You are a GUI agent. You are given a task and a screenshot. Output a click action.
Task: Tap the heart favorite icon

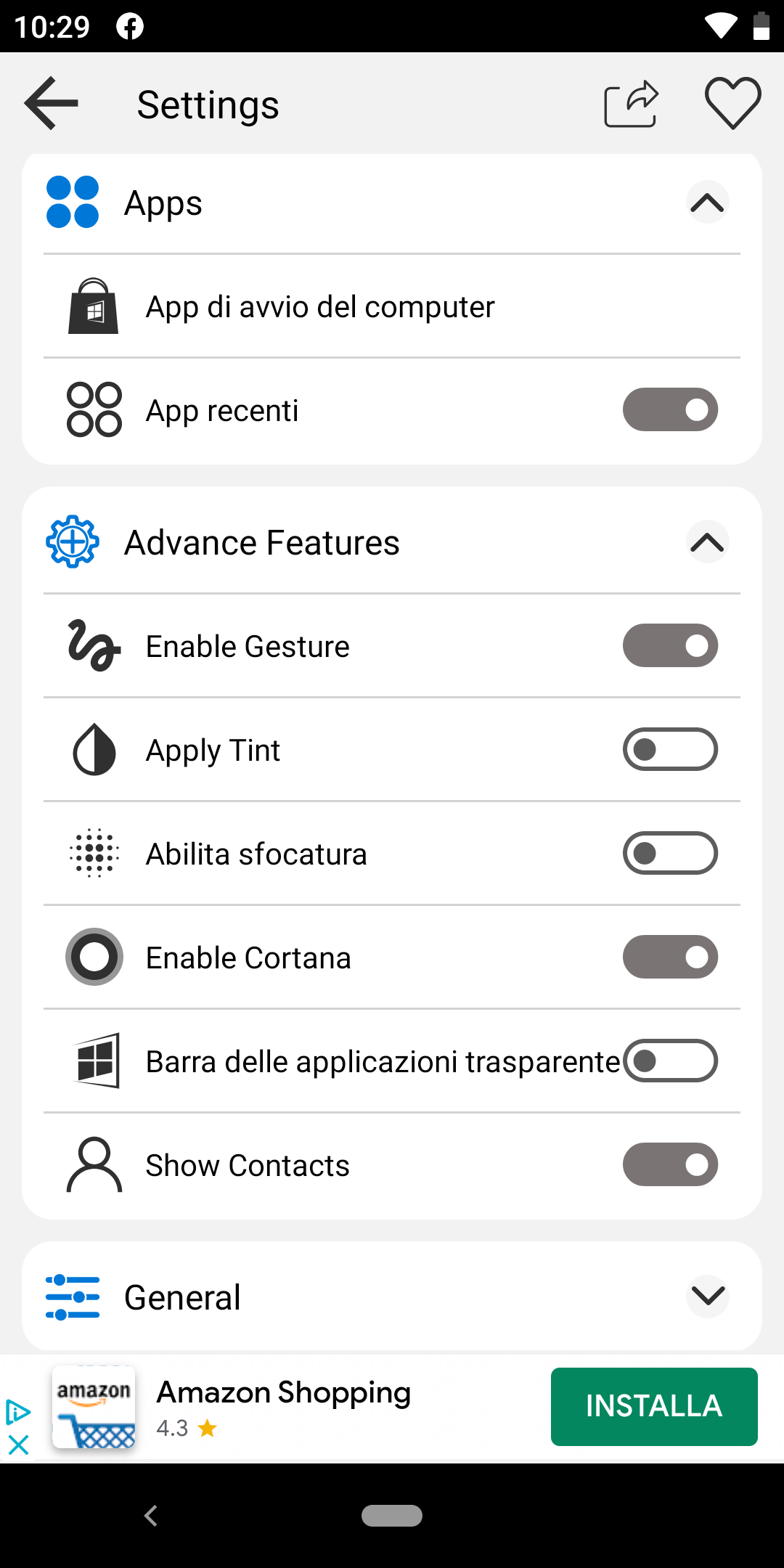(x=732, y=103)
